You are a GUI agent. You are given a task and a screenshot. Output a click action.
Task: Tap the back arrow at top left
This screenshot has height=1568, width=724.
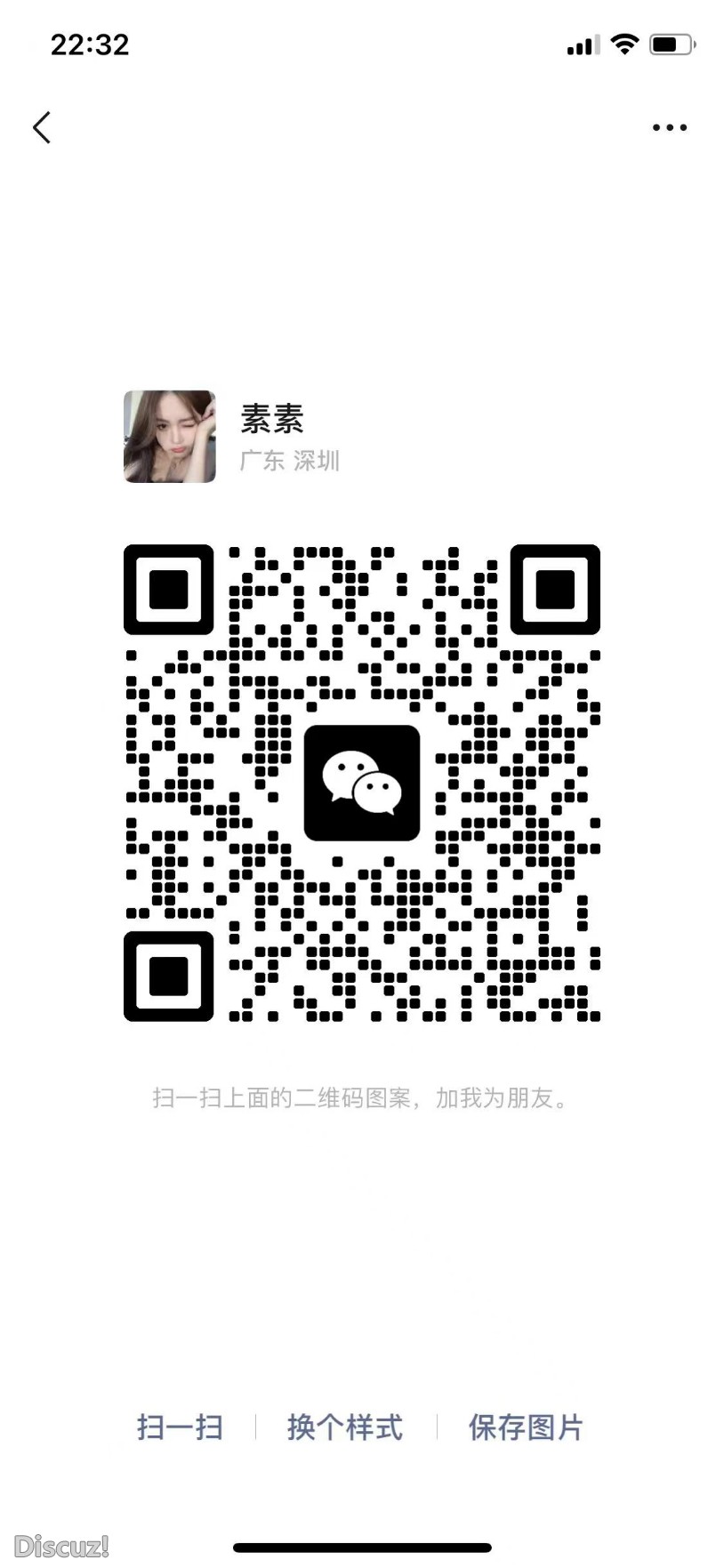pos(42,127)
